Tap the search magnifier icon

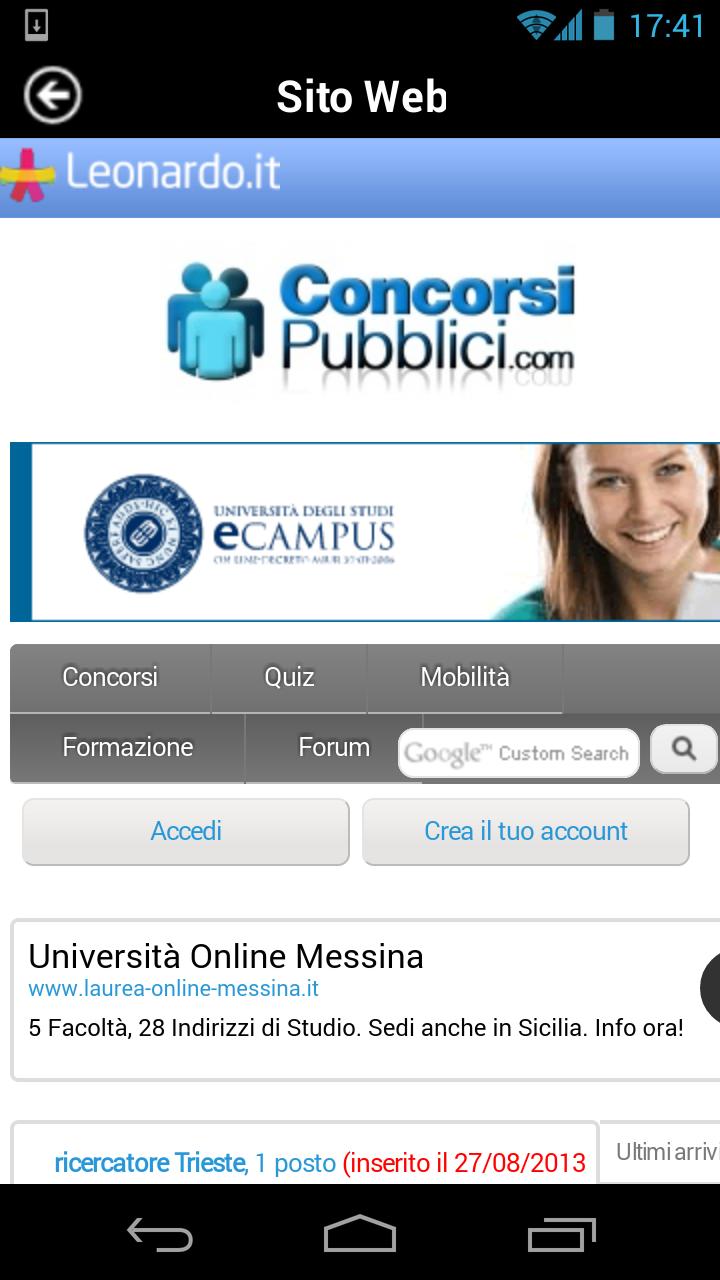[684, 748]
